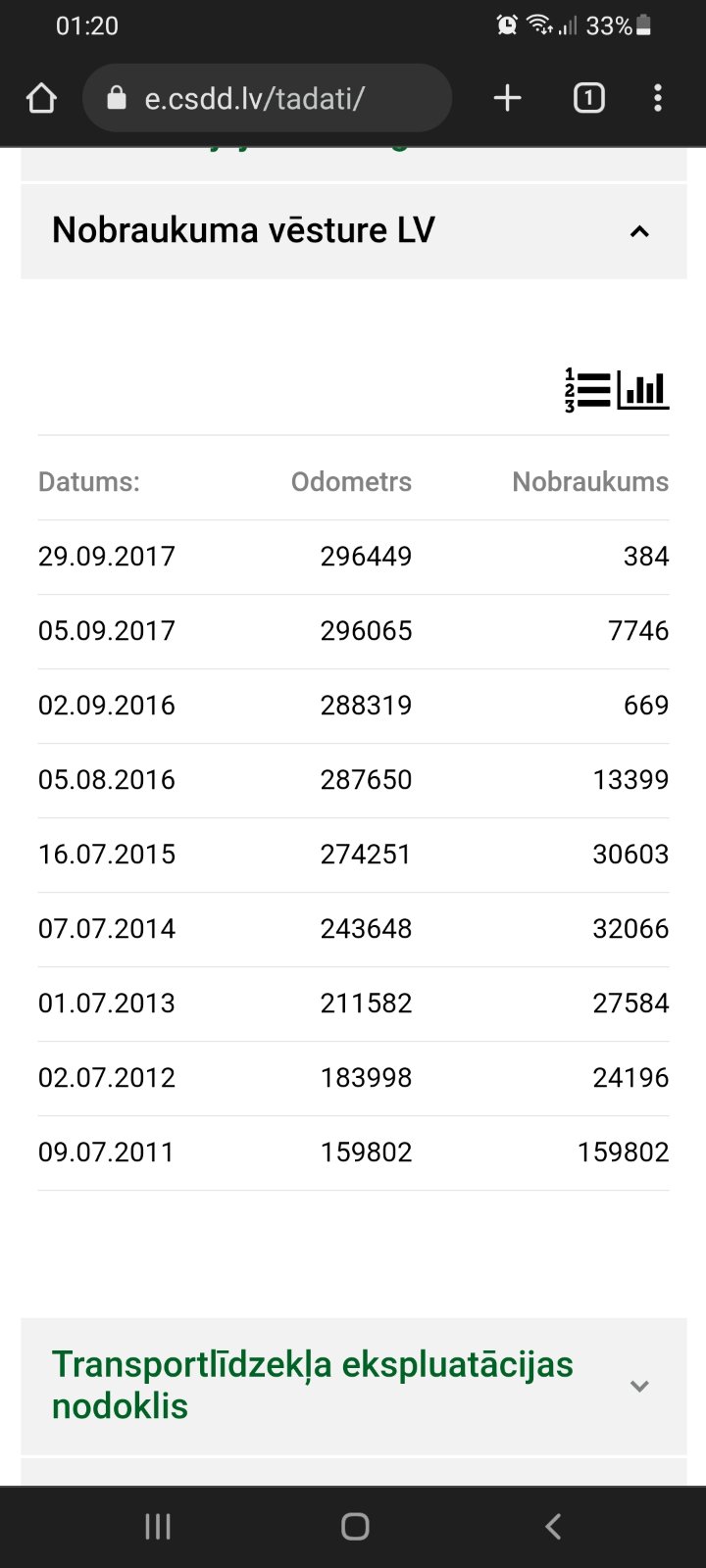Open recent apps from the navigation bar
706x1568 pixels.
pyautogui.click(x=158, y=1526)
